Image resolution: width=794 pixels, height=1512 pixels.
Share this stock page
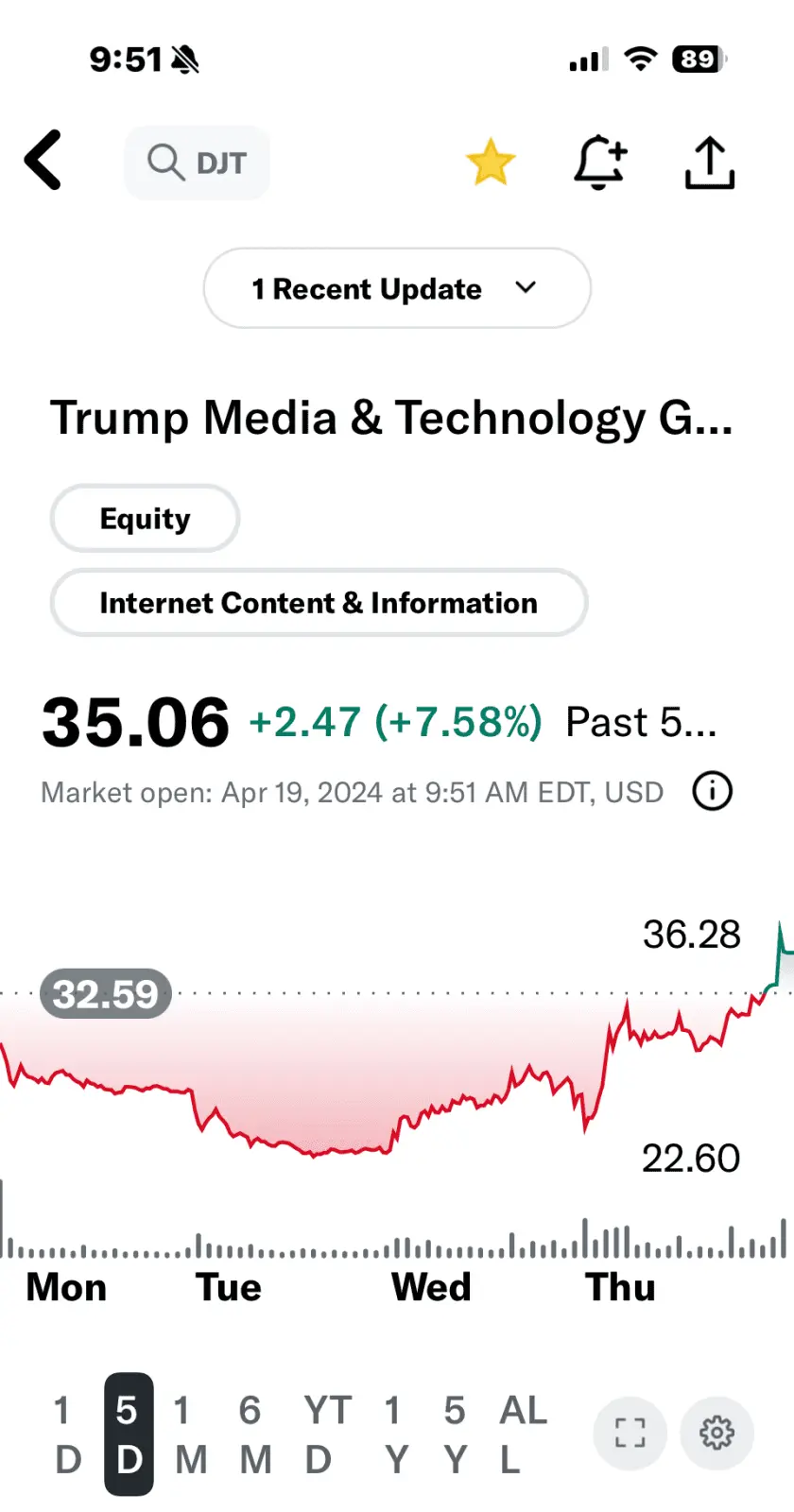tap(709, 163)
